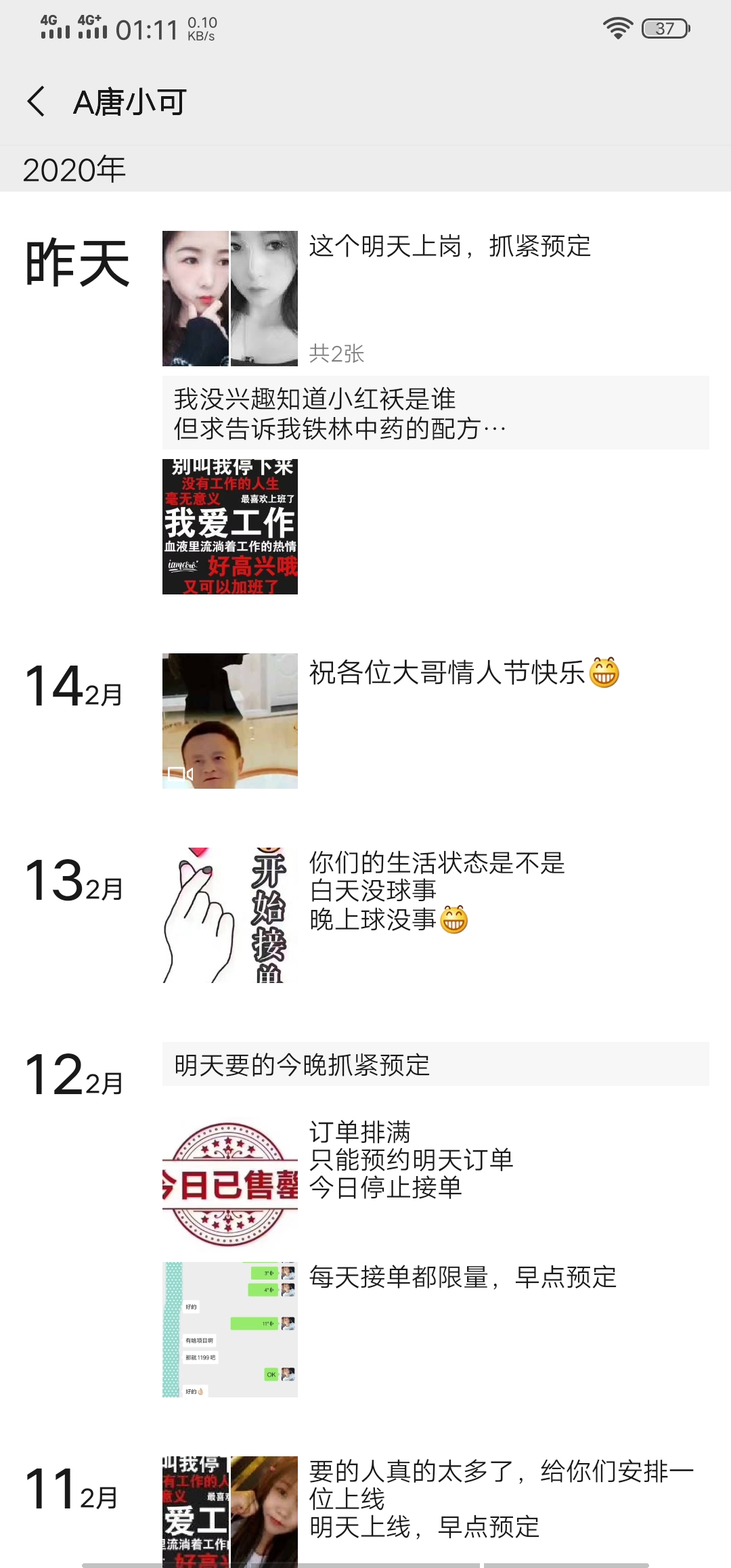
Task: Open the post 这个明天上岗，抓紧预定
Action: tap(450, 248)
